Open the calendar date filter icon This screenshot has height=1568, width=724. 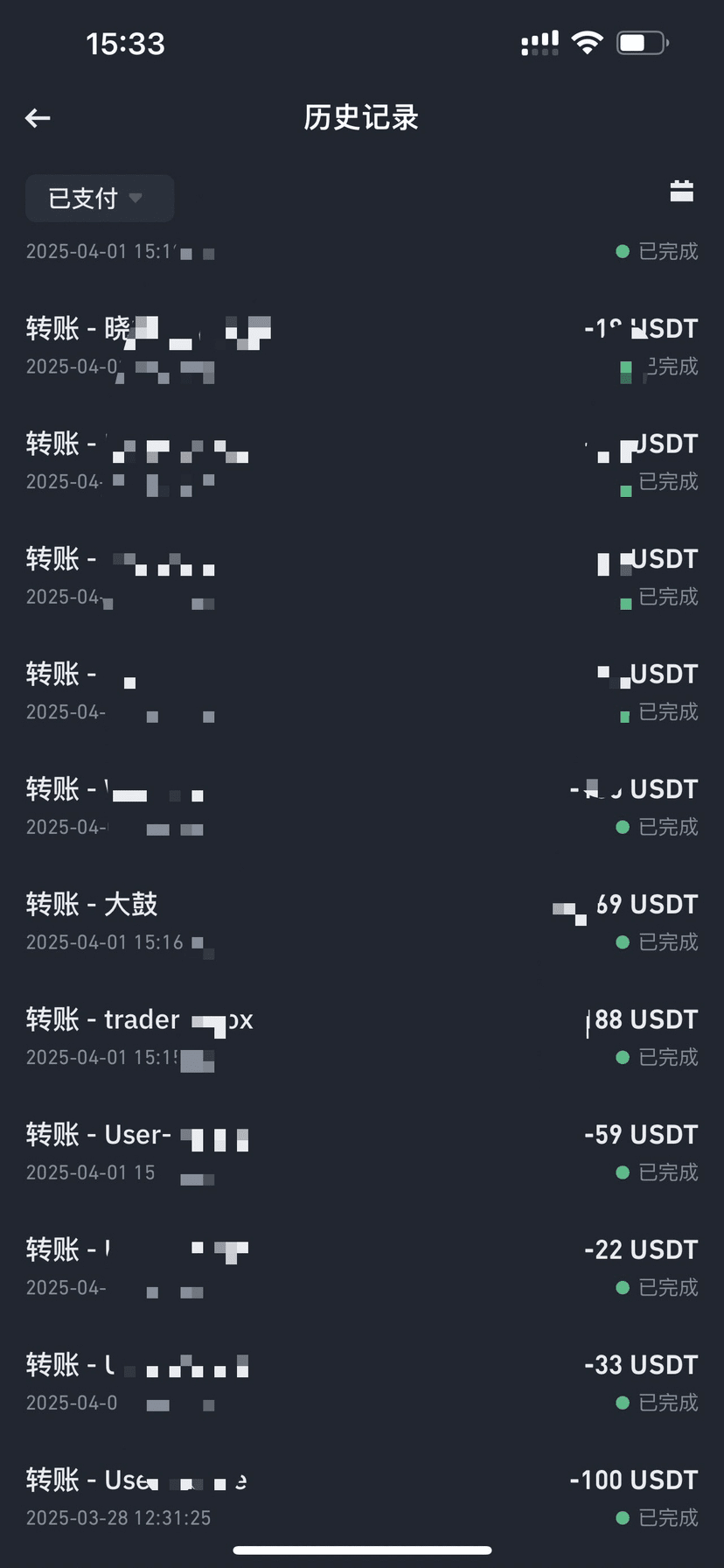click(x=681, y=192)
